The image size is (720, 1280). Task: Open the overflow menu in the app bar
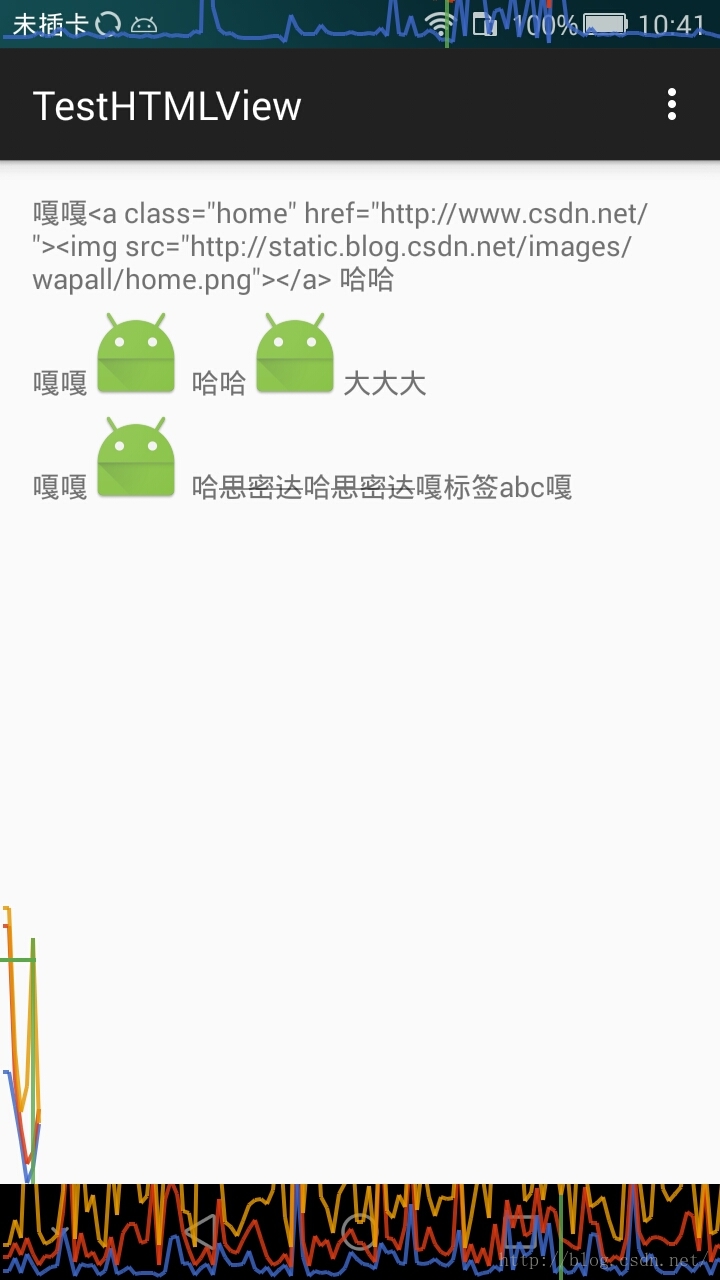[672, 104]
